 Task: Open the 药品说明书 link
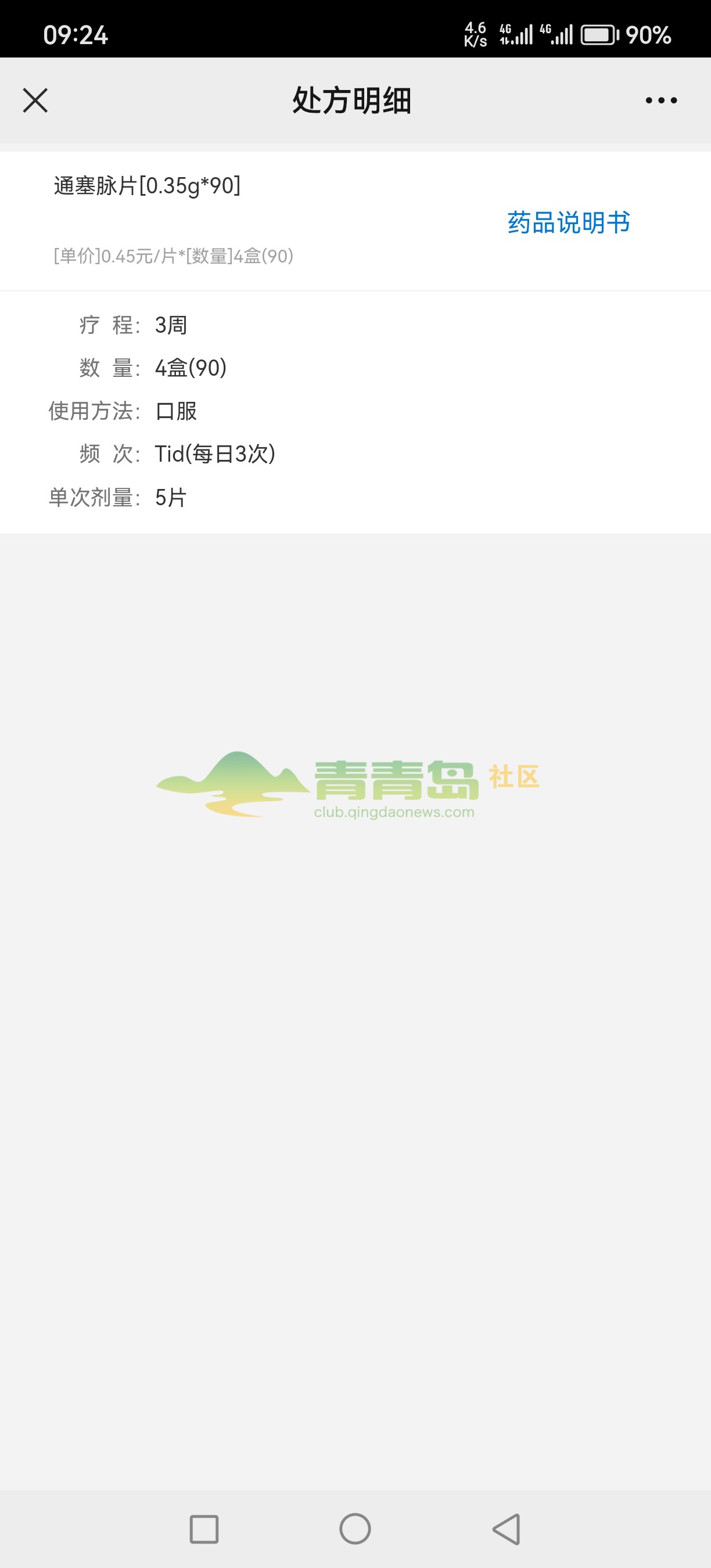click(569, 223)
